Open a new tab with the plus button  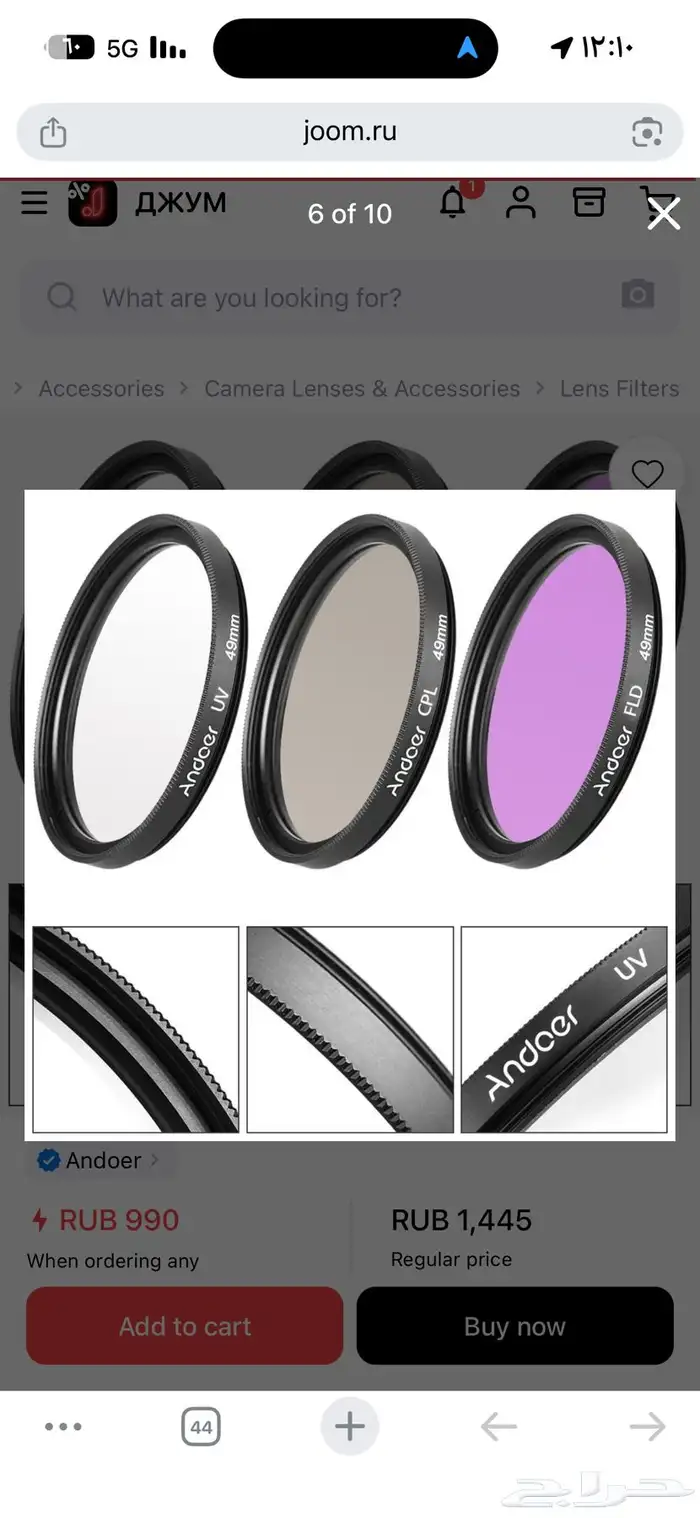349,1427
